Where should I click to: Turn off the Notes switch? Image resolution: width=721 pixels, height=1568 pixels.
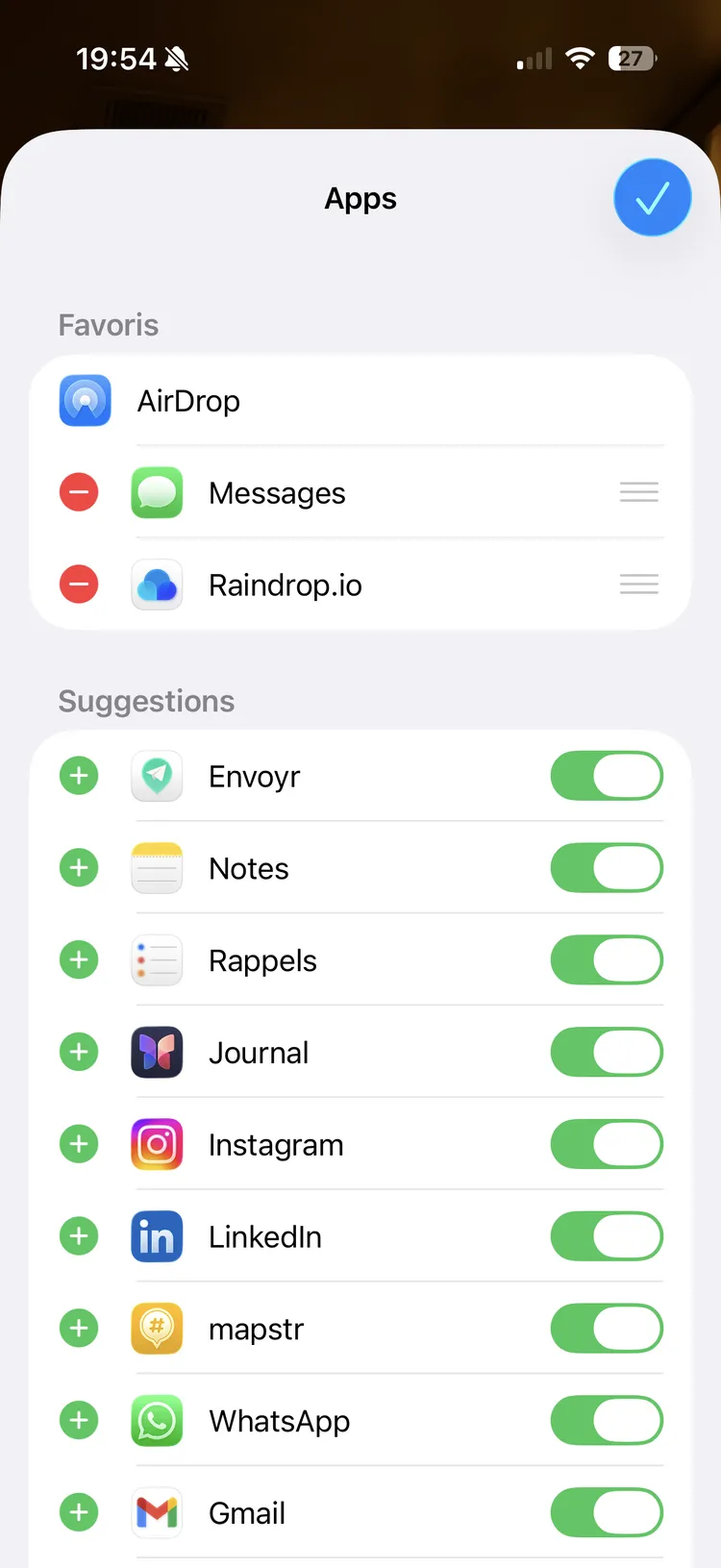coord(607,868)
